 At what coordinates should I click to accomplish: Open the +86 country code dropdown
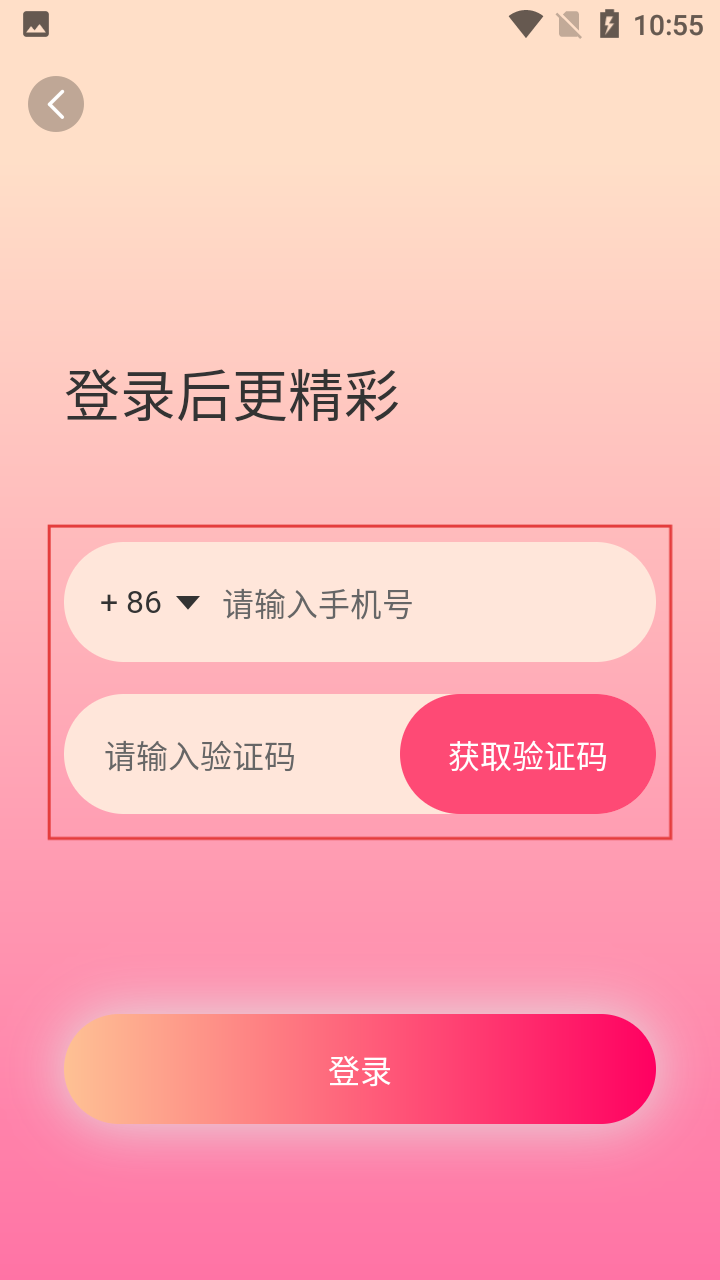150,603
